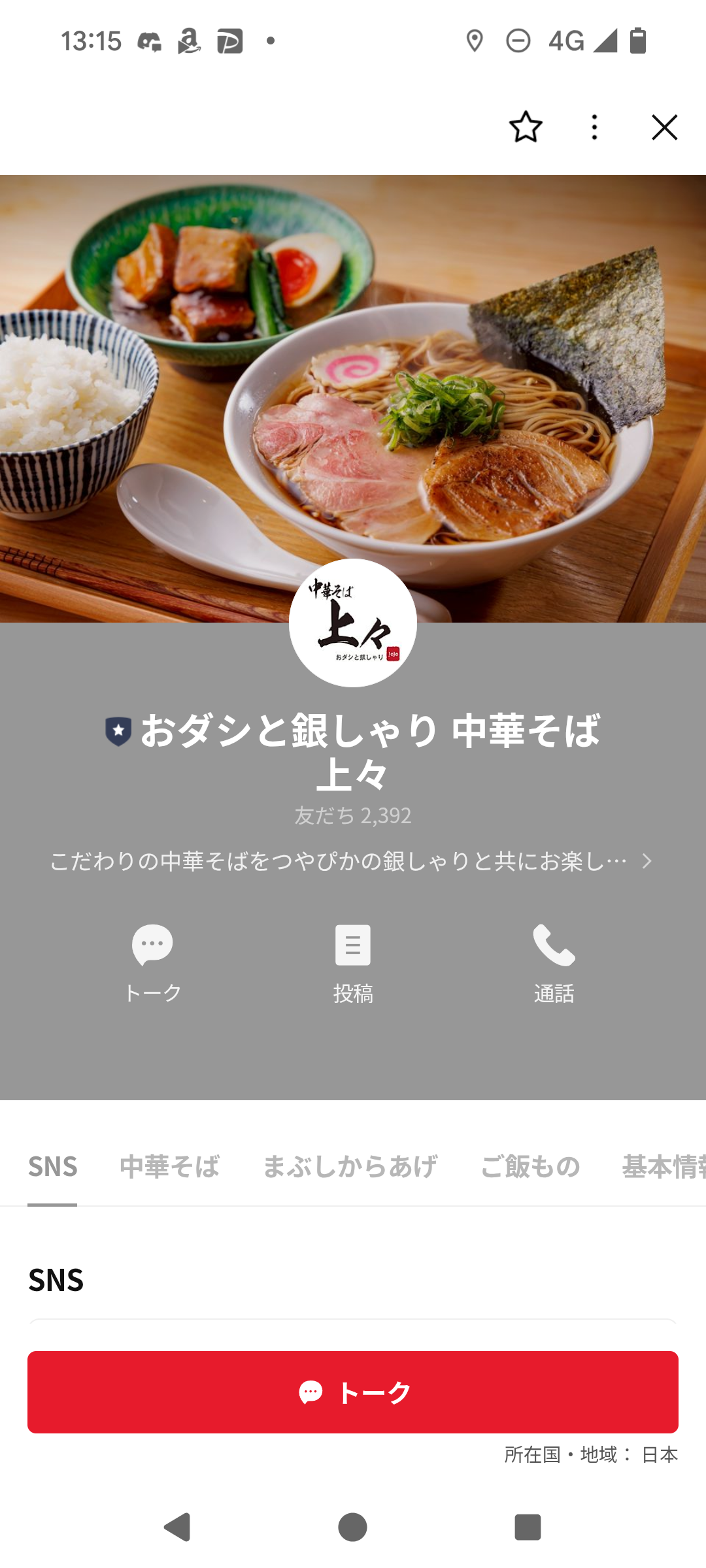Image resolution: width=706 pixels, height=1568 pixels.
Task: Switch to the 中華そば tab
Action: tap(169, 1167)
